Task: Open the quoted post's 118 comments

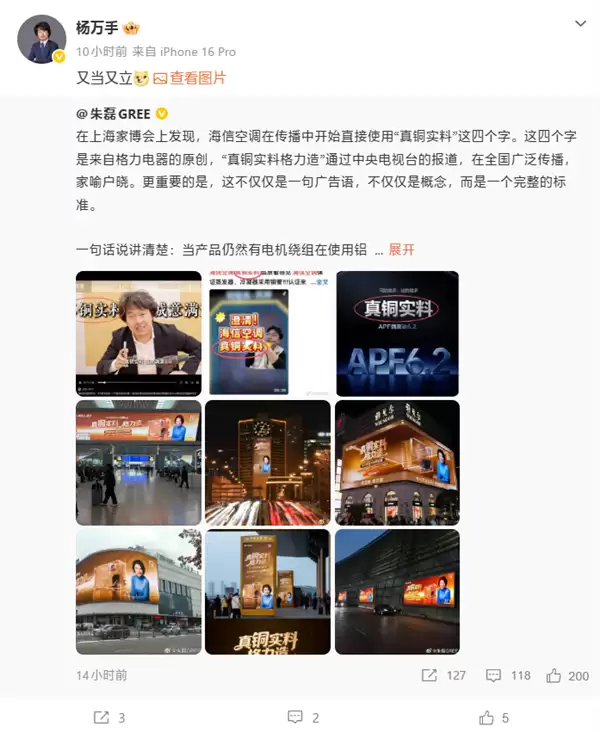Action: (x=508, y=675)
